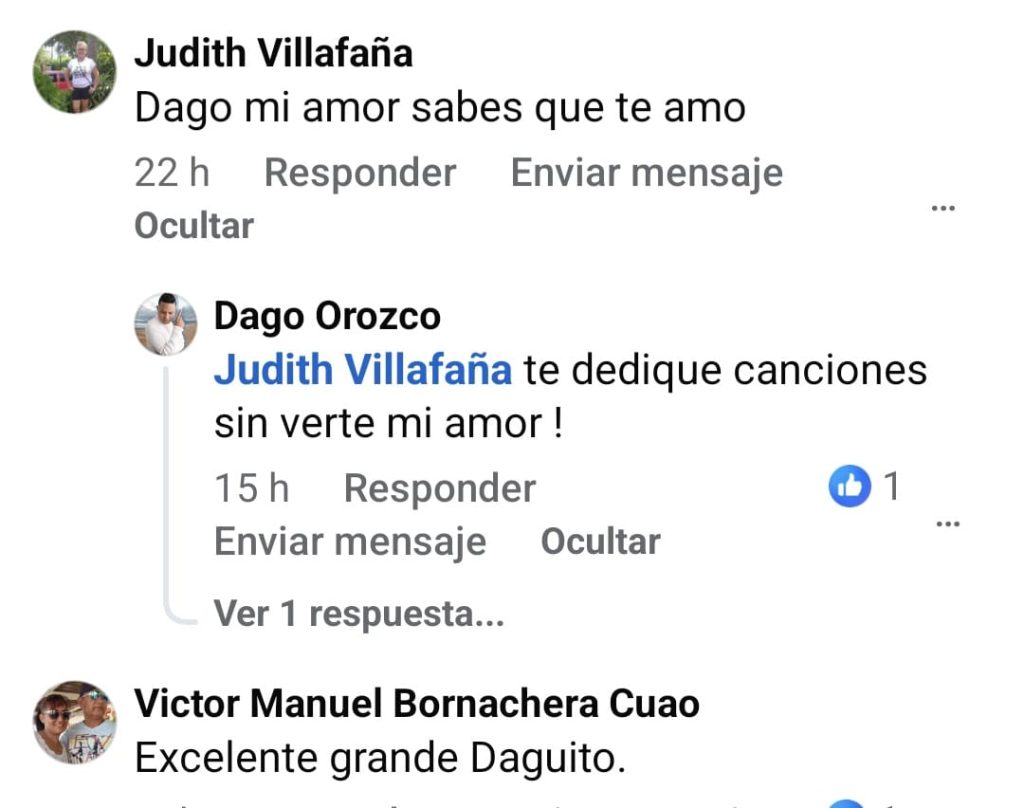Hide Judith Villafaña's comment

tap(194, 226)
